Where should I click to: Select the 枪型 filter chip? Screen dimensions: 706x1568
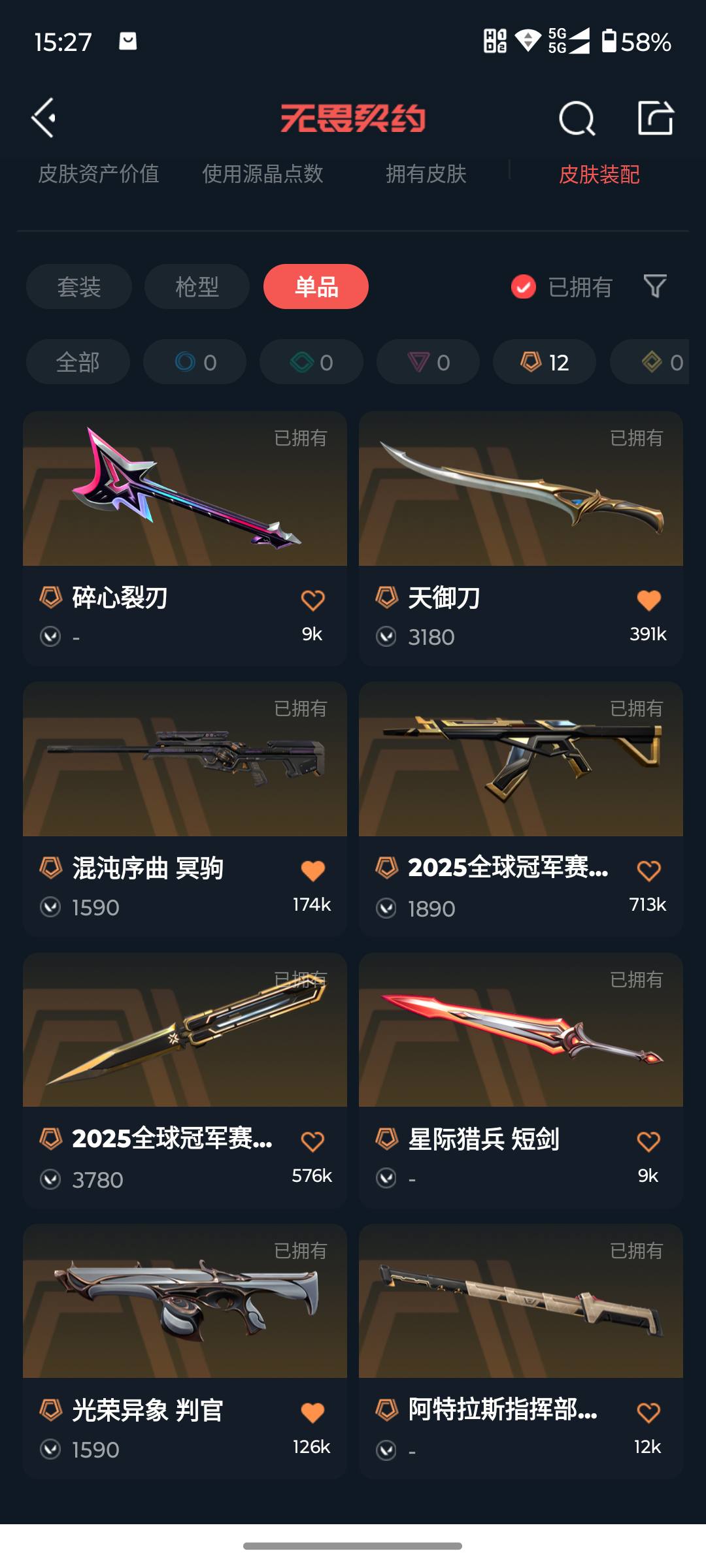point(196,287)
